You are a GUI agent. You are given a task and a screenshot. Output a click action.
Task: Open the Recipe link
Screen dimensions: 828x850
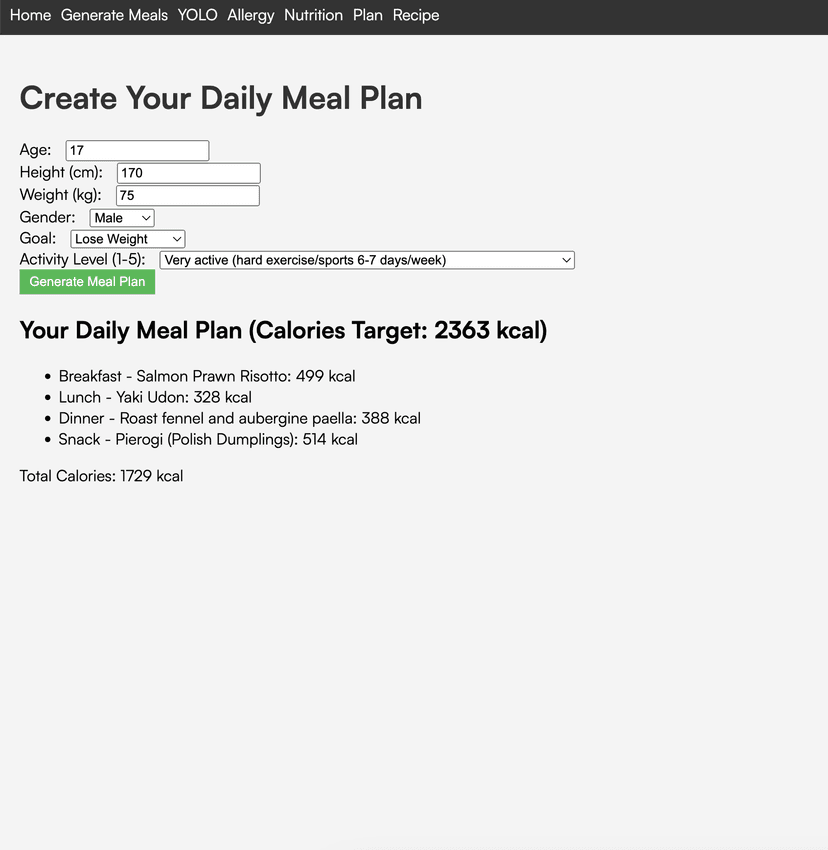point(415,15)
